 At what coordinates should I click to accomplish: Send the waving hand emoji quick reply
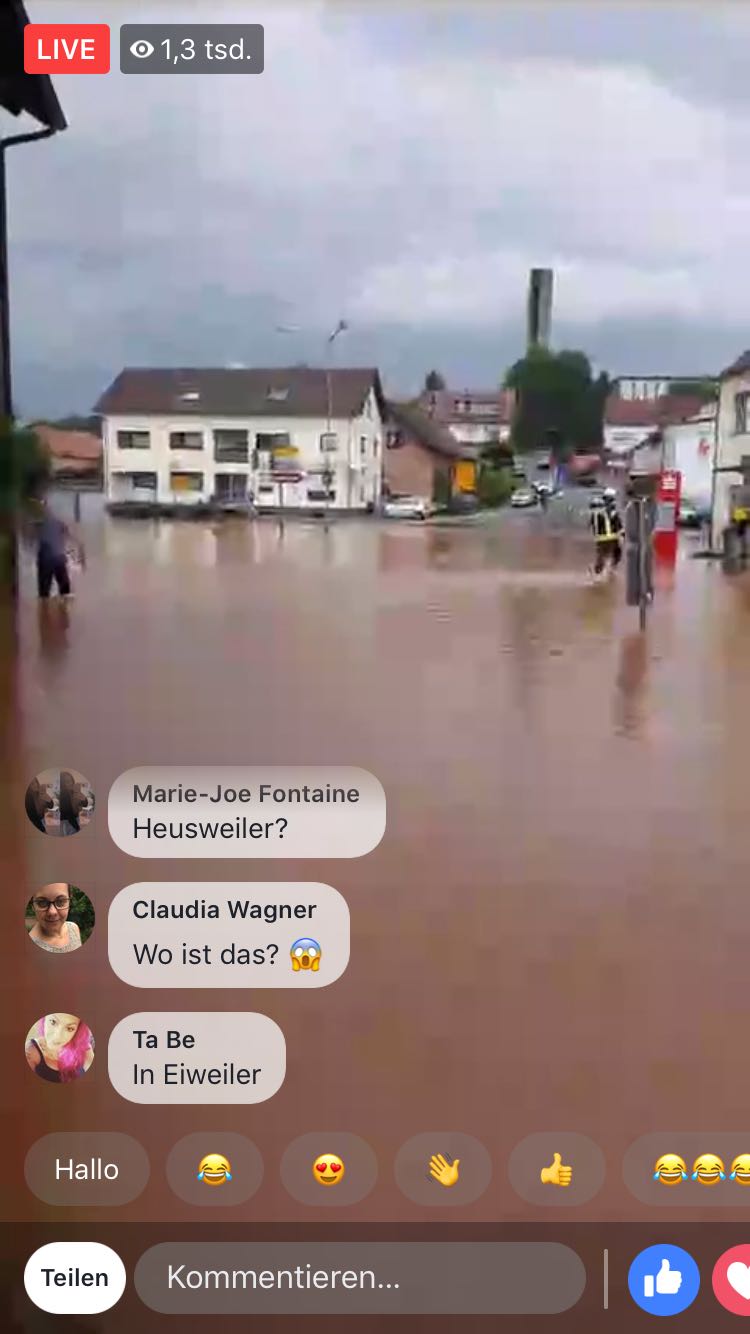(x=442, y=1169)
